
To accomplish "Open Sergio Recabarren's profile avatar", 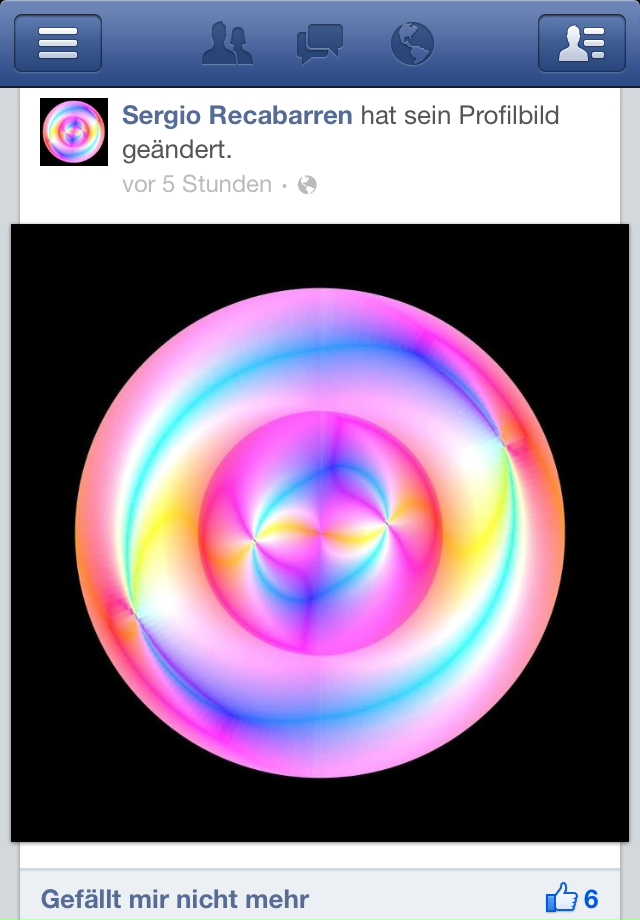I will (x=74, y=132).
